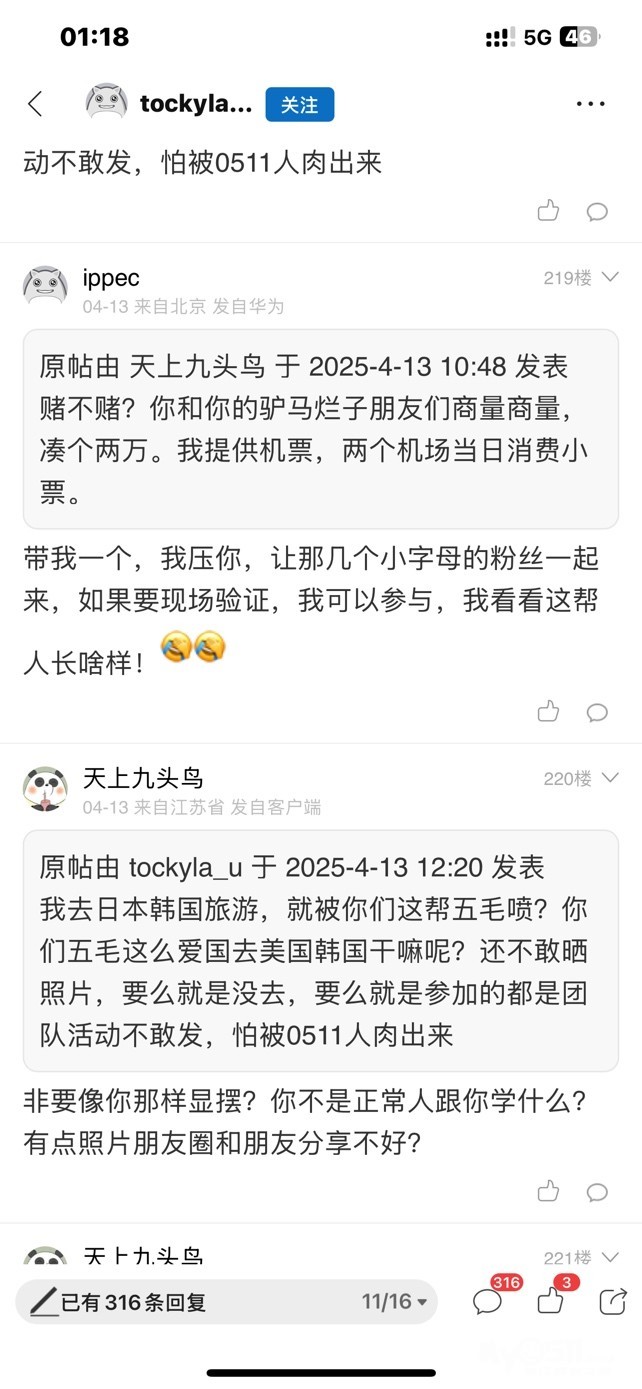Screen dimensions: 642x1389
Task: Share this thread from the bottom bar
Action: (x=612, y=1301)
